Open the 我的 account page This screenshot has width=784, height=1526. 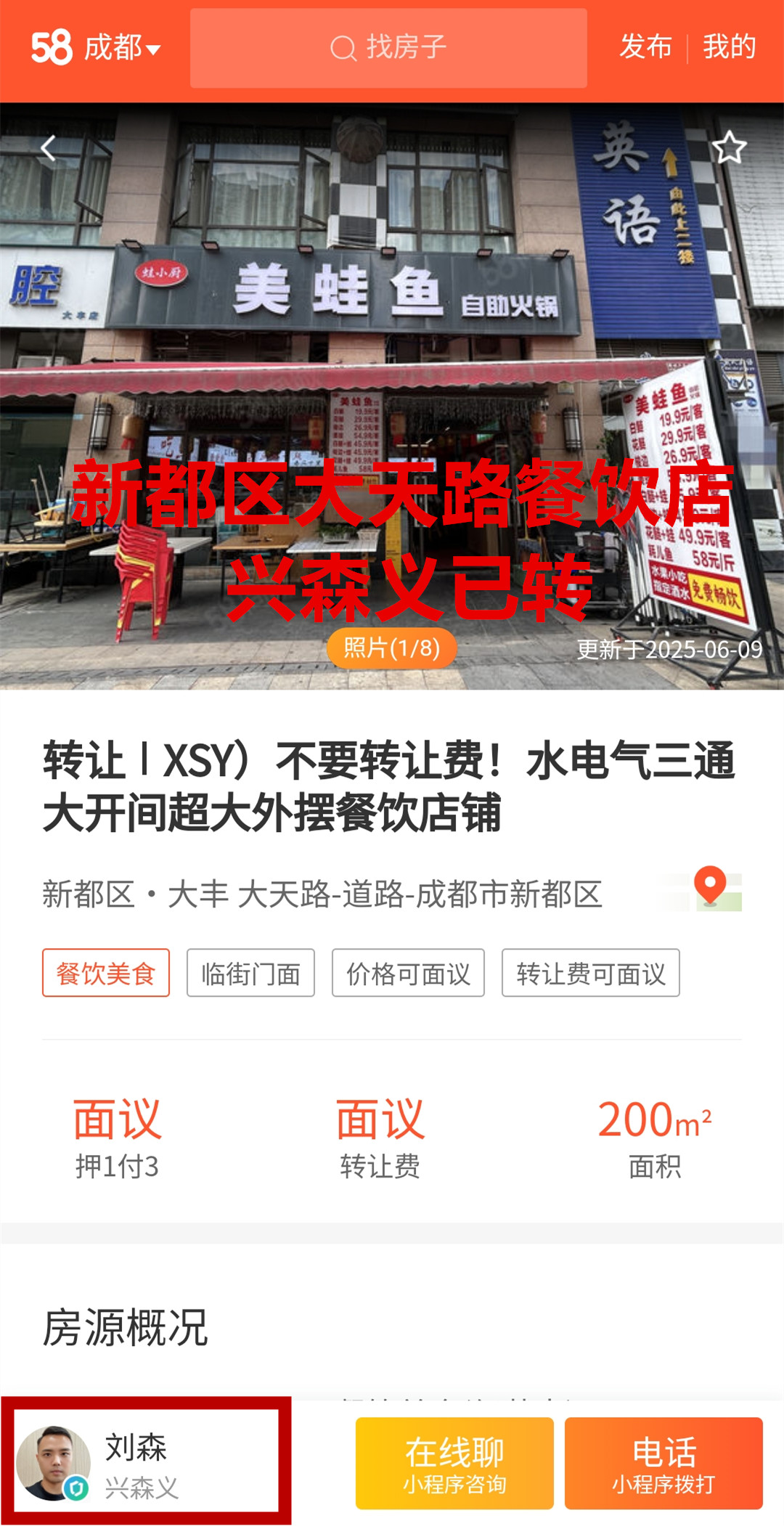[729, 47]
